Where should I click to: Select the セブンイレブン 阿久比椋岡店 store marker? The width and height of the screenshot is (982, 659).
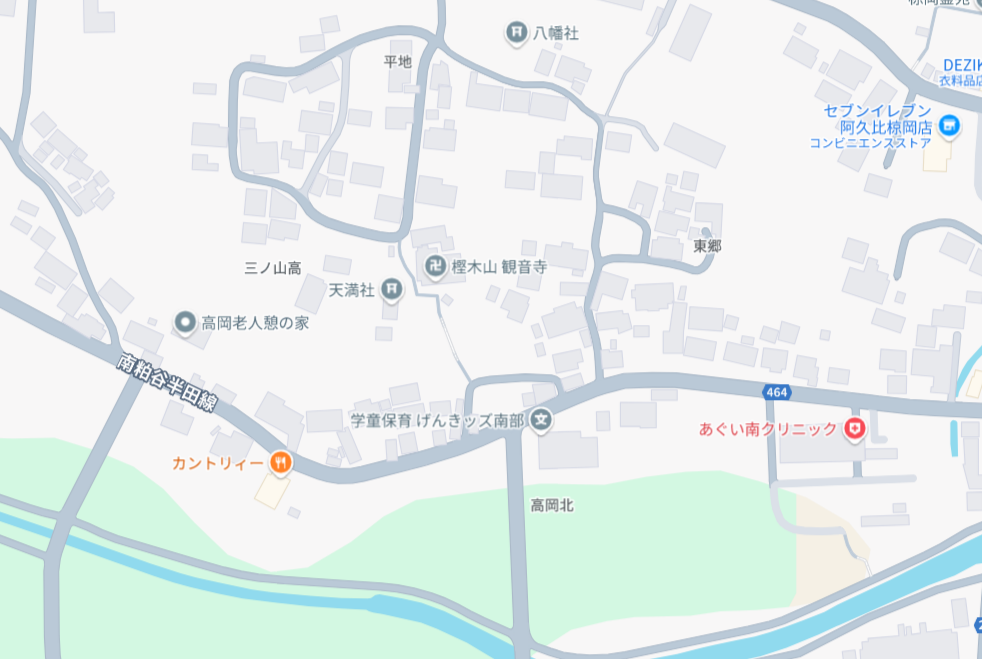point(949,127)
